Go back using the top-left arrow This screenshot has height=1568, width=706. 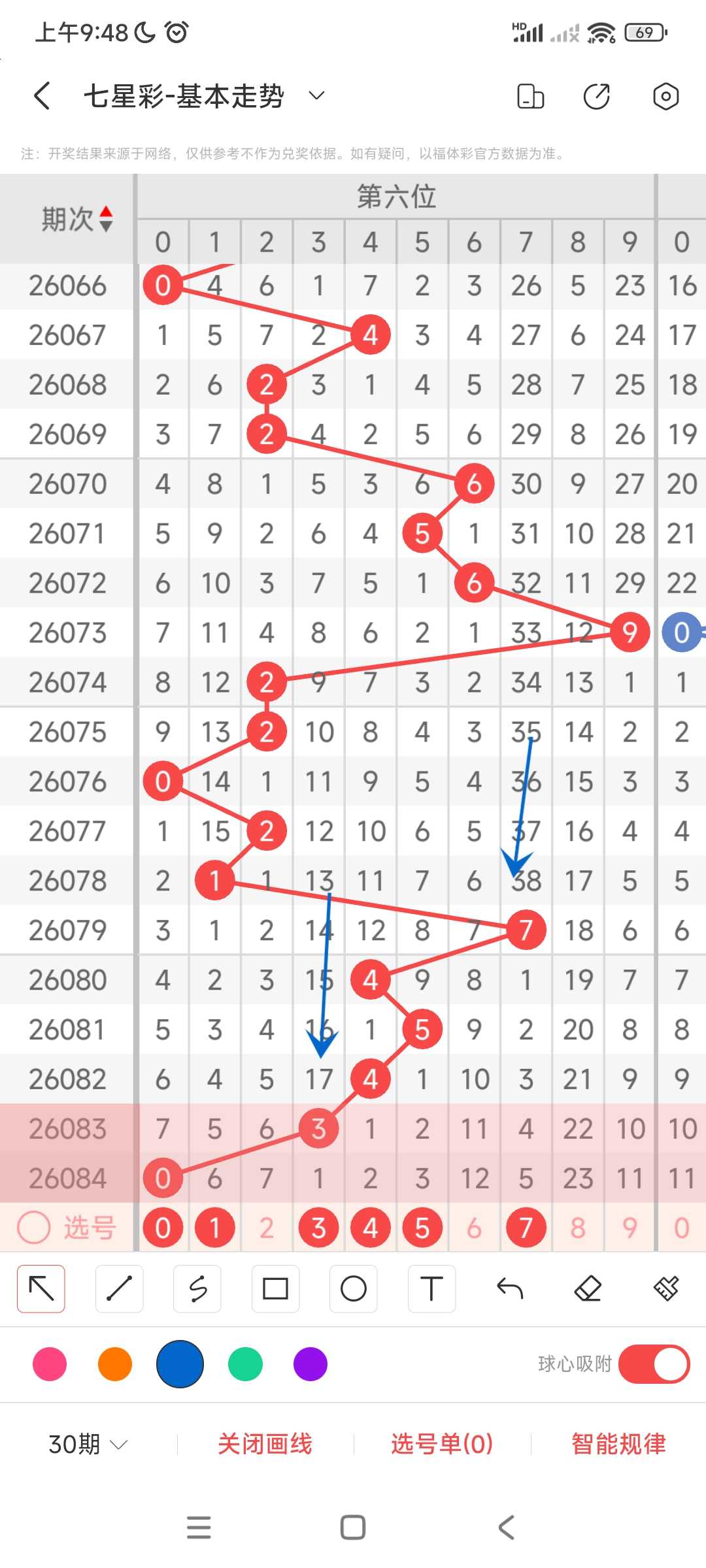coord(42,96)
